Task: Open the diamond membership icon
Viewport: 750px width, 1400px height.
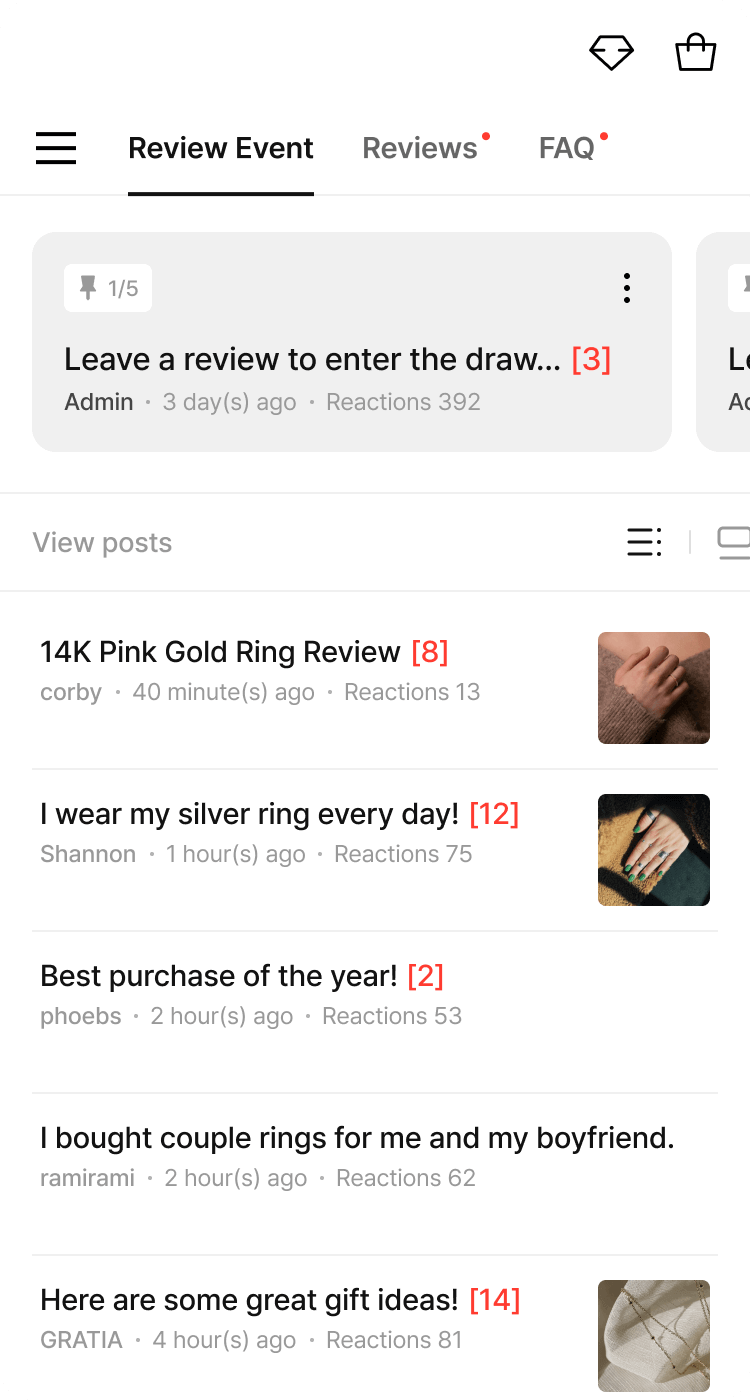Action: point(611,53)
